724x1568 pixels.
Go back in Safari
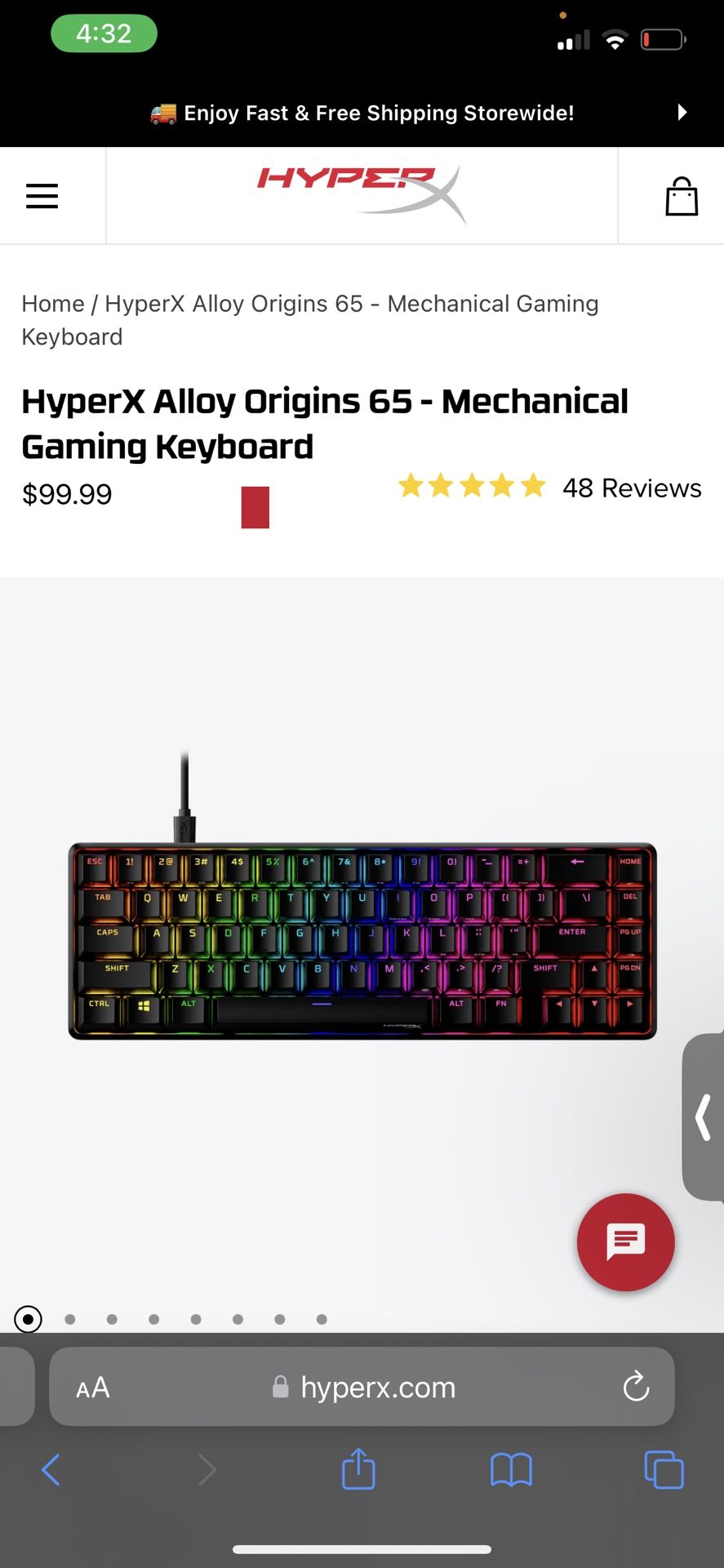pyautogui.click(x=51, y=1470)
